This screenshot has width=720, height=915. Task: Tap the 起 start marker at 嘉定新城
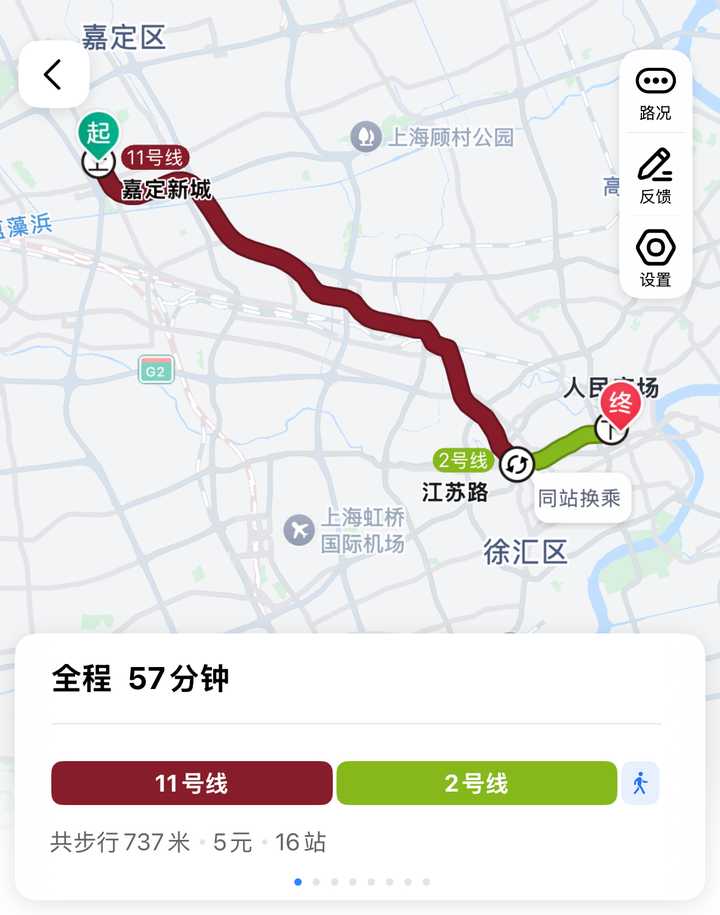pyautogui.click(x=98, y=134)
